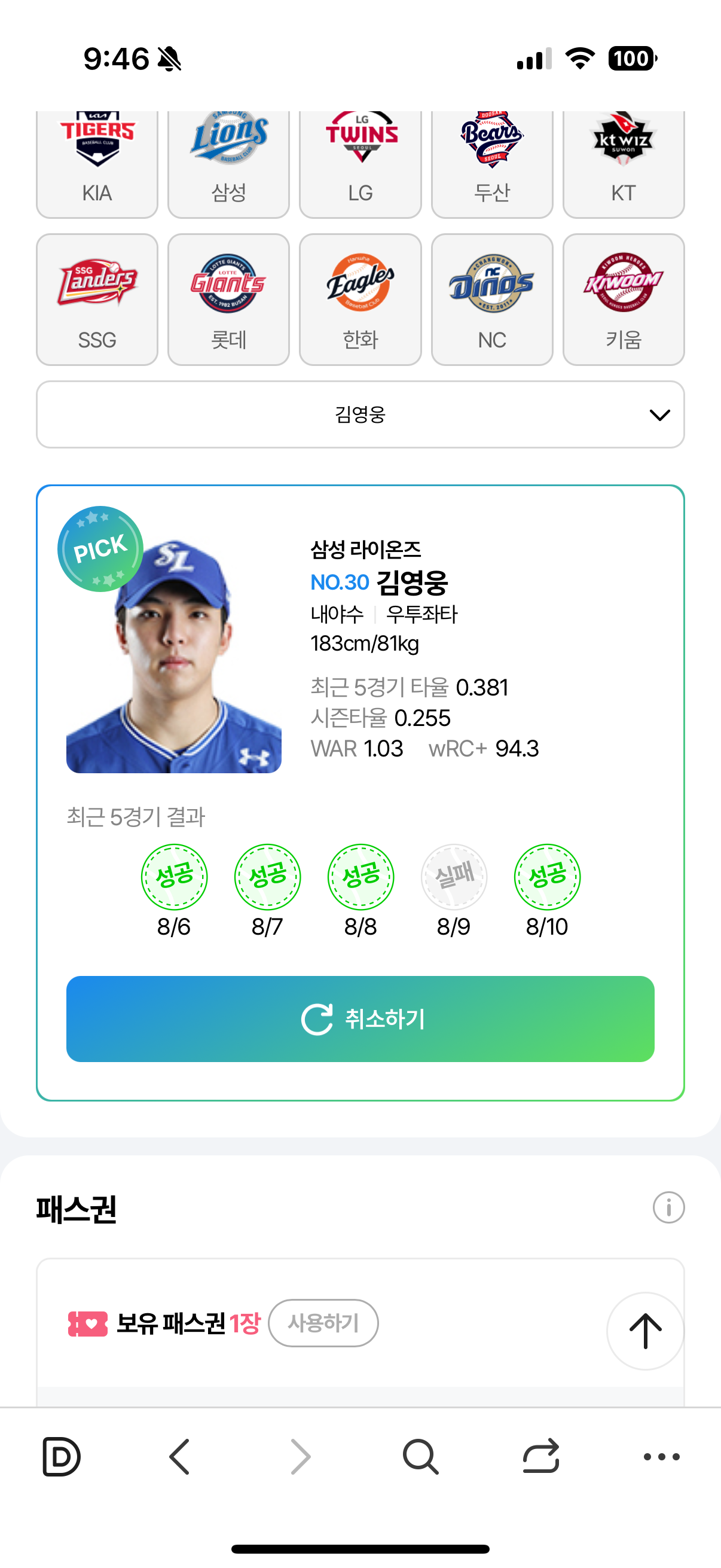The image size is (721, 1568).
Task: Jump to top with the up arrow
Action: coord(645,1331)
